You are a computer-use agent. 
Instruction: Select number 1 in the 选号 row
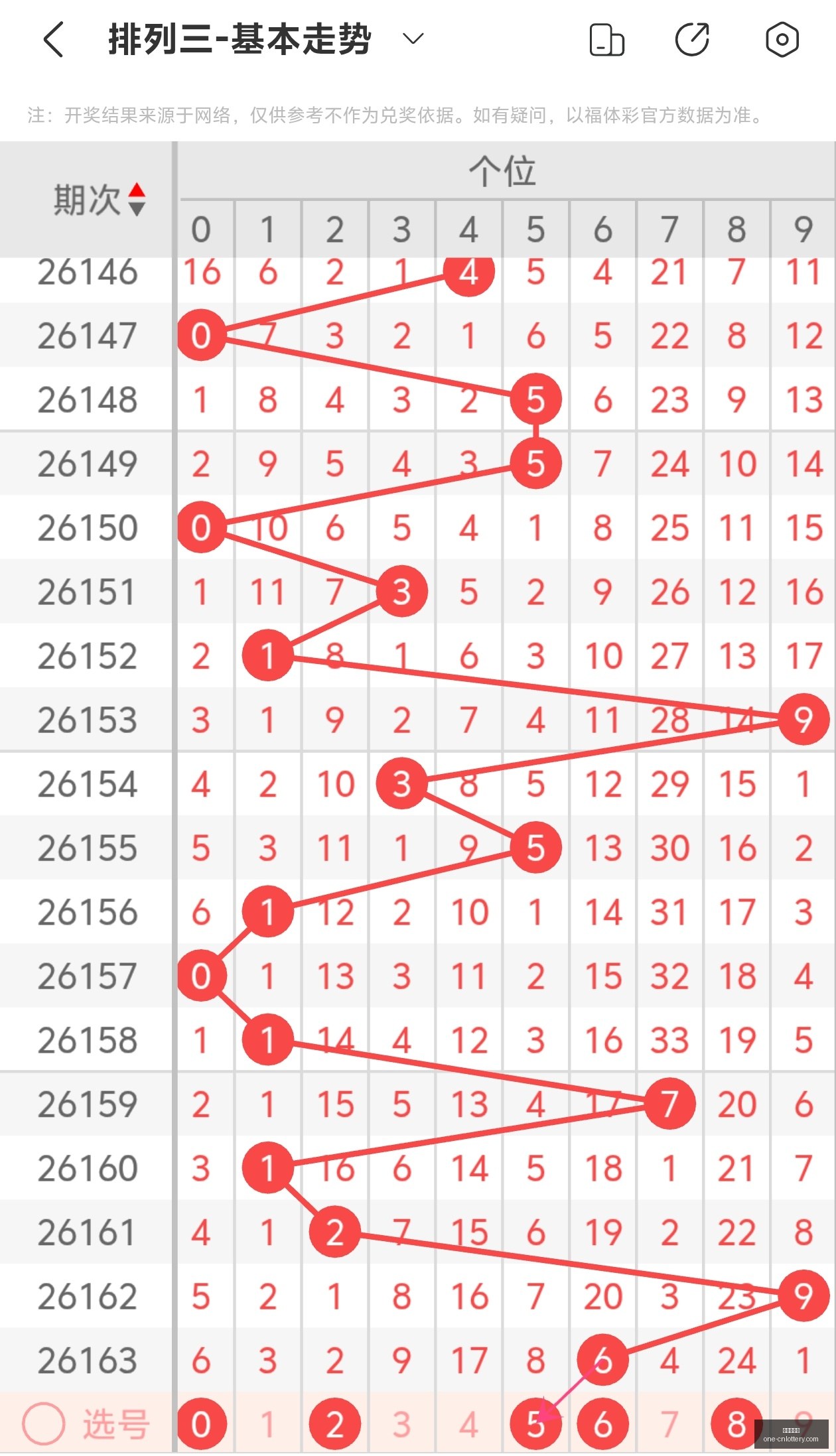point(268,1423)
